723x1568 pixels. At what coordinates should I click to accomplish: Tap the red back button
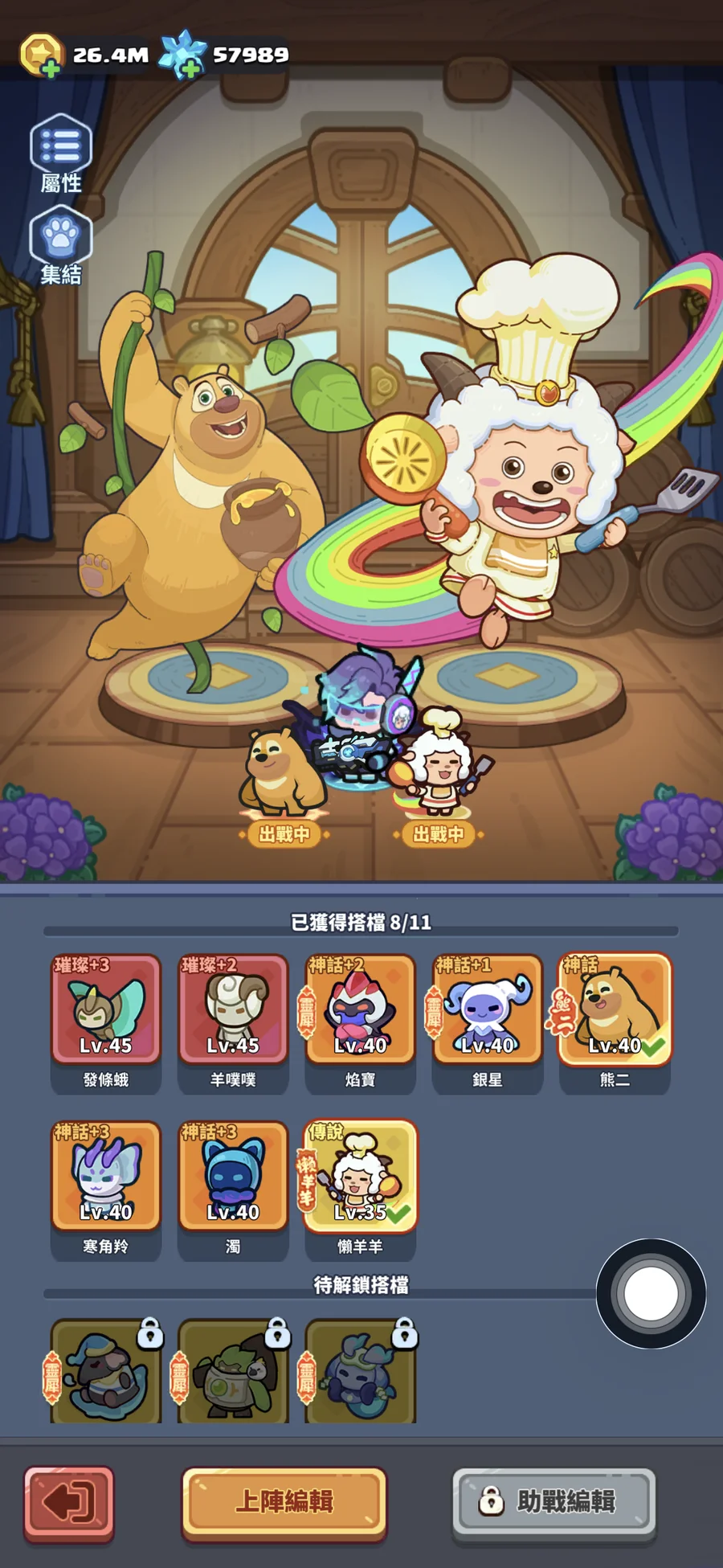pyautogui.click(x=69, y=1500)
